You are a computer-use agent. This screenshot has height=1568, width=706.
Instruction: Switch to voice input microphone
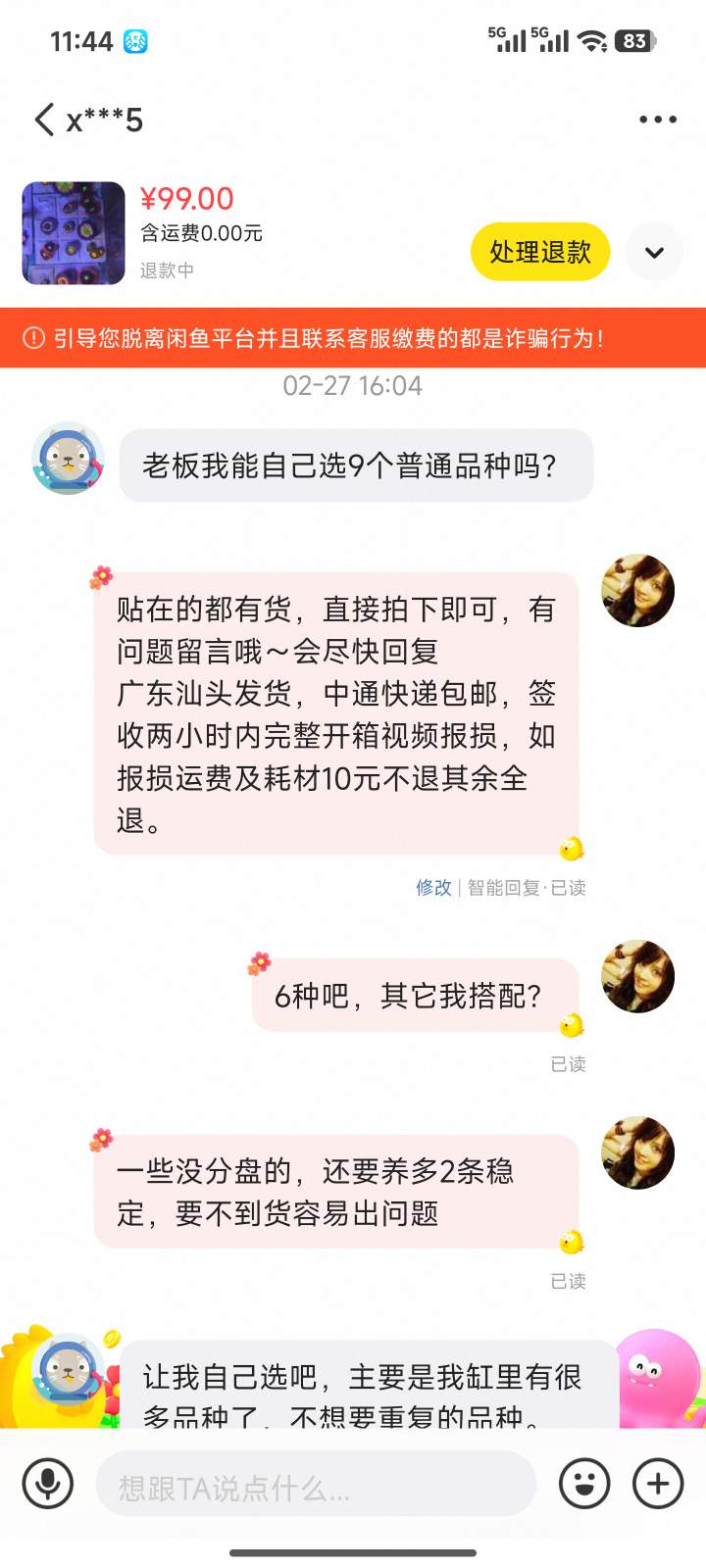[x=47, y=1484]
